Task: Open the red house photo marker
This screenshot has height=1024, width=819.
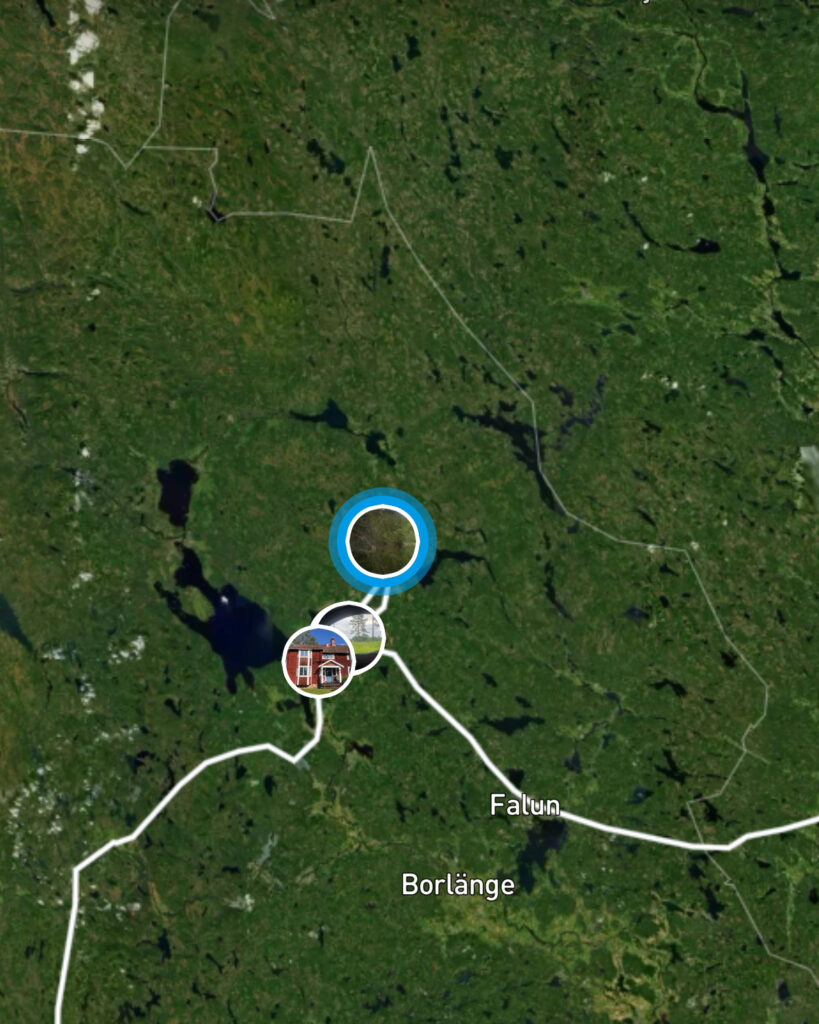Action: [318, 661]
